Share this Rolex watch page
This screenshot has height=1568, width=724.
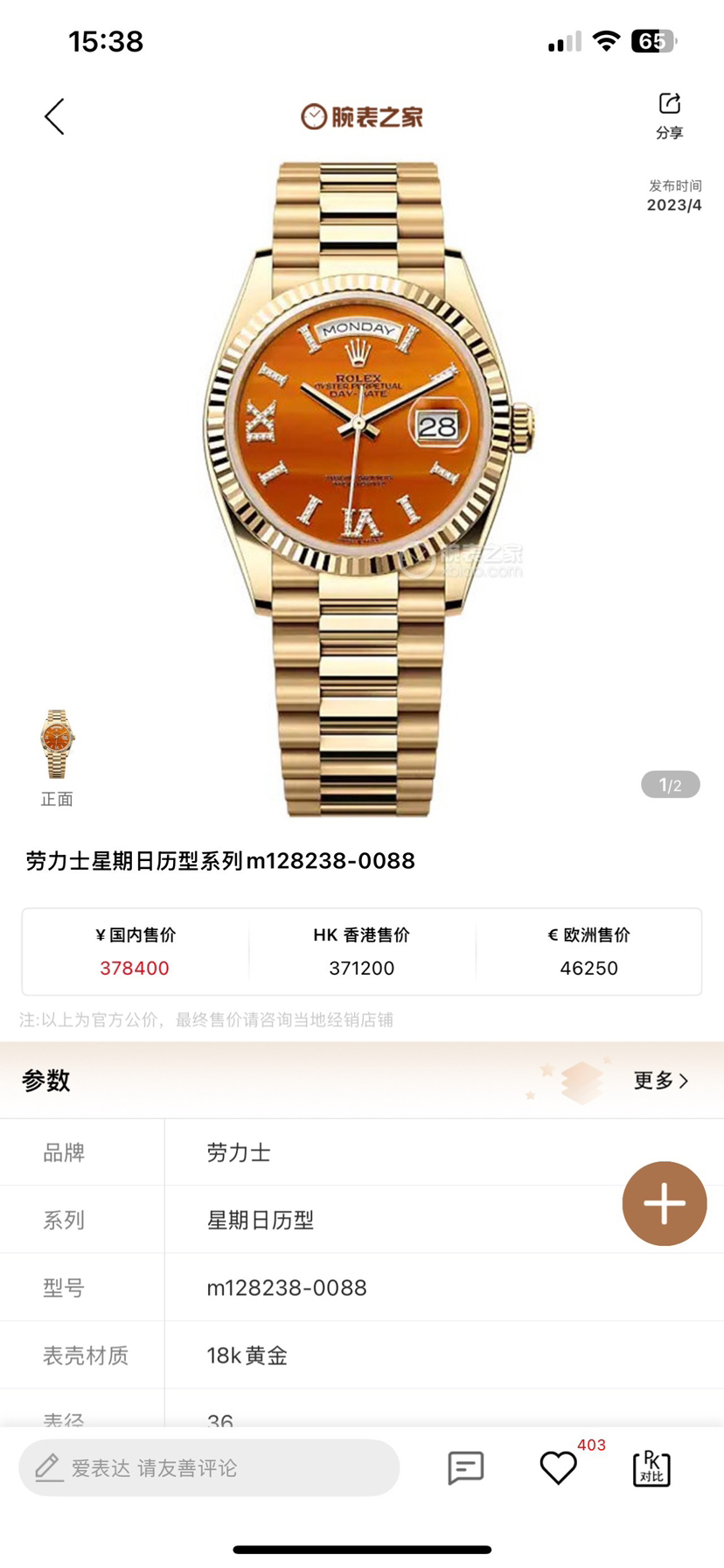tap(669, 115)
